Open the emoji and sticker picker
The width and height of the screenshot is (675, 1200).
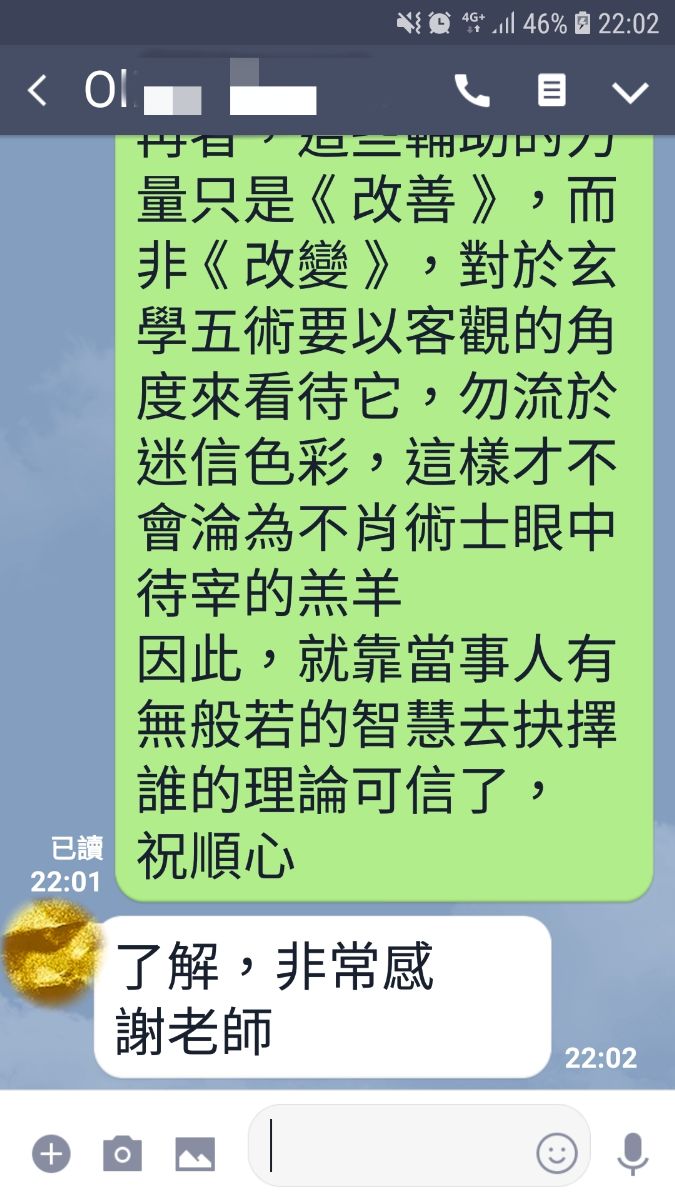(557, 1153)
